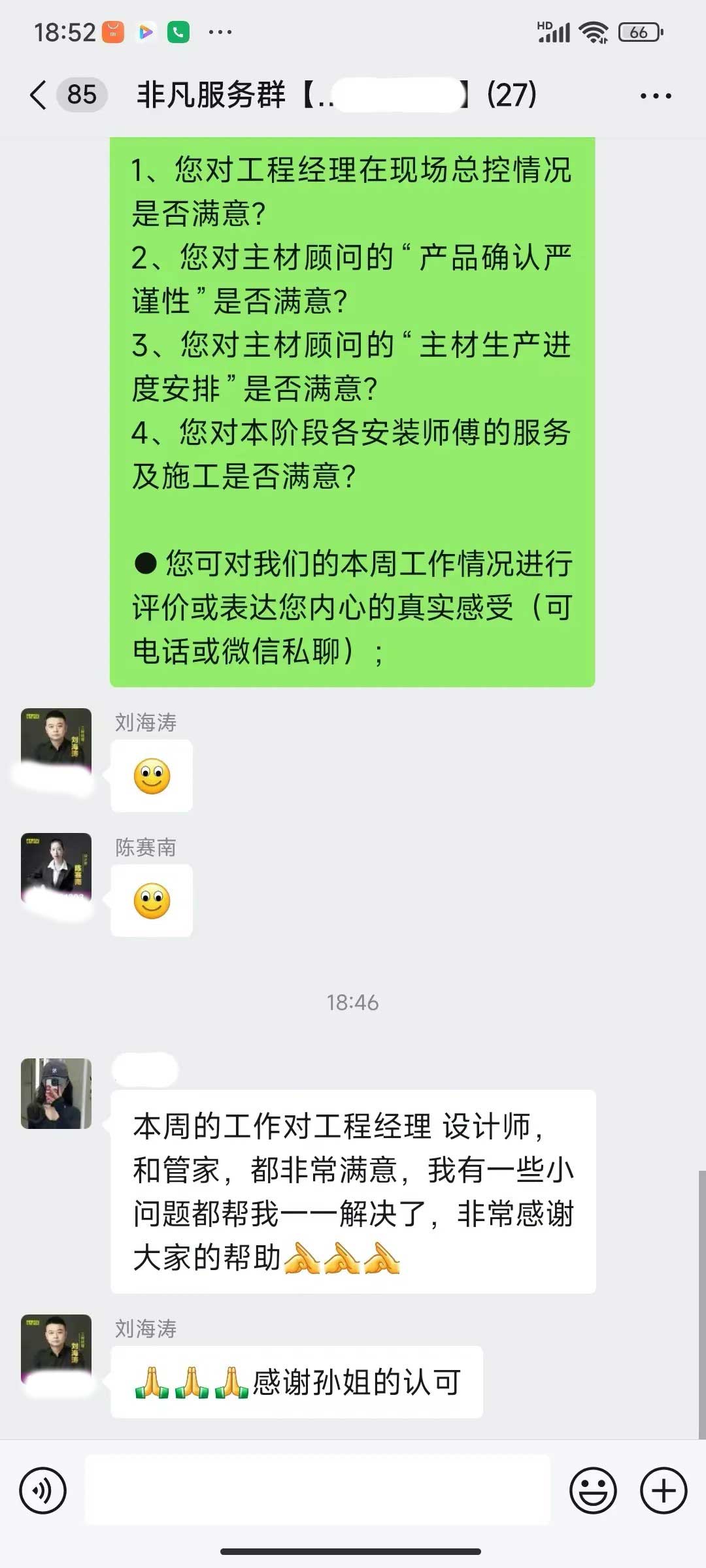Go back to the chat list

[39, 95]
